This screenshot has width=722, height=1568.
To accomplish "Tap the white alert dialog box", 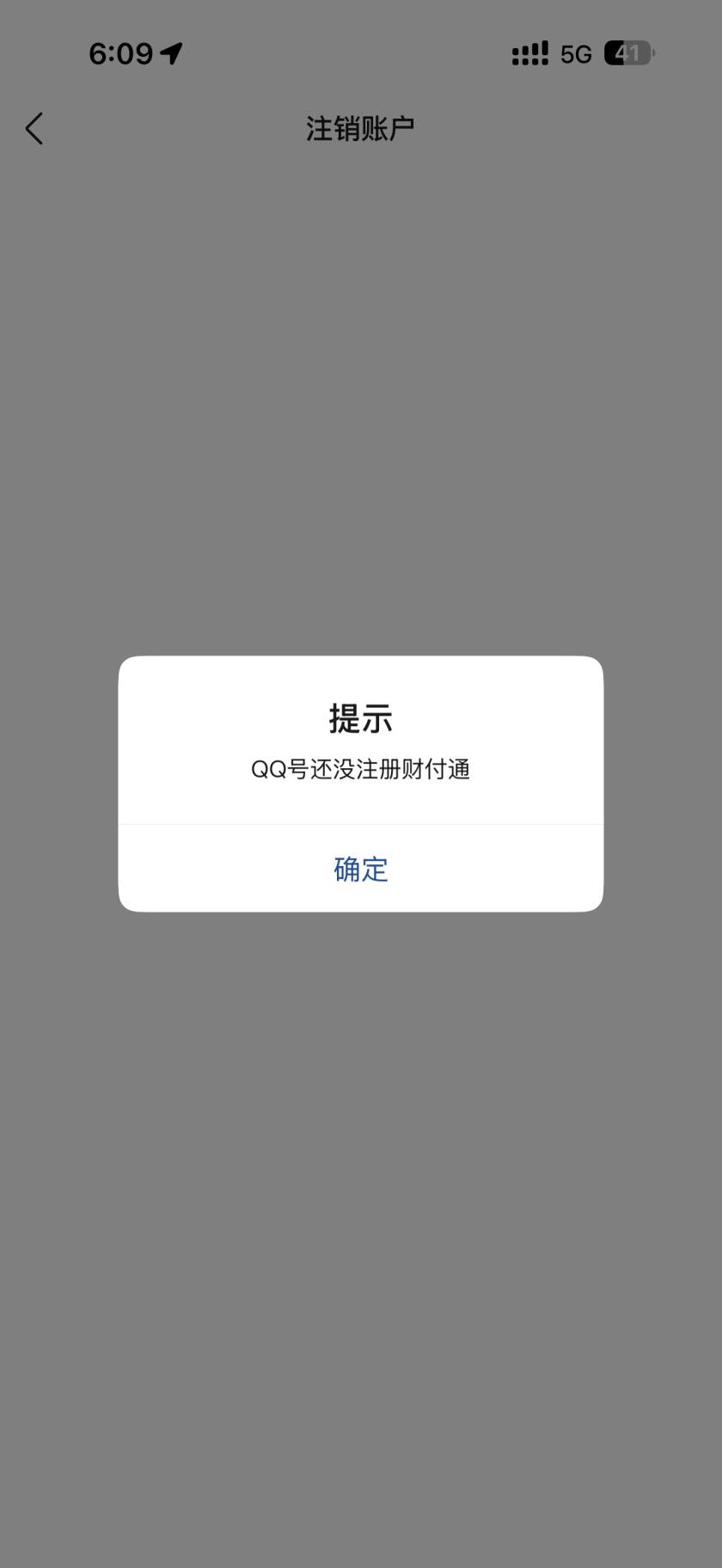I will point(360,784).
